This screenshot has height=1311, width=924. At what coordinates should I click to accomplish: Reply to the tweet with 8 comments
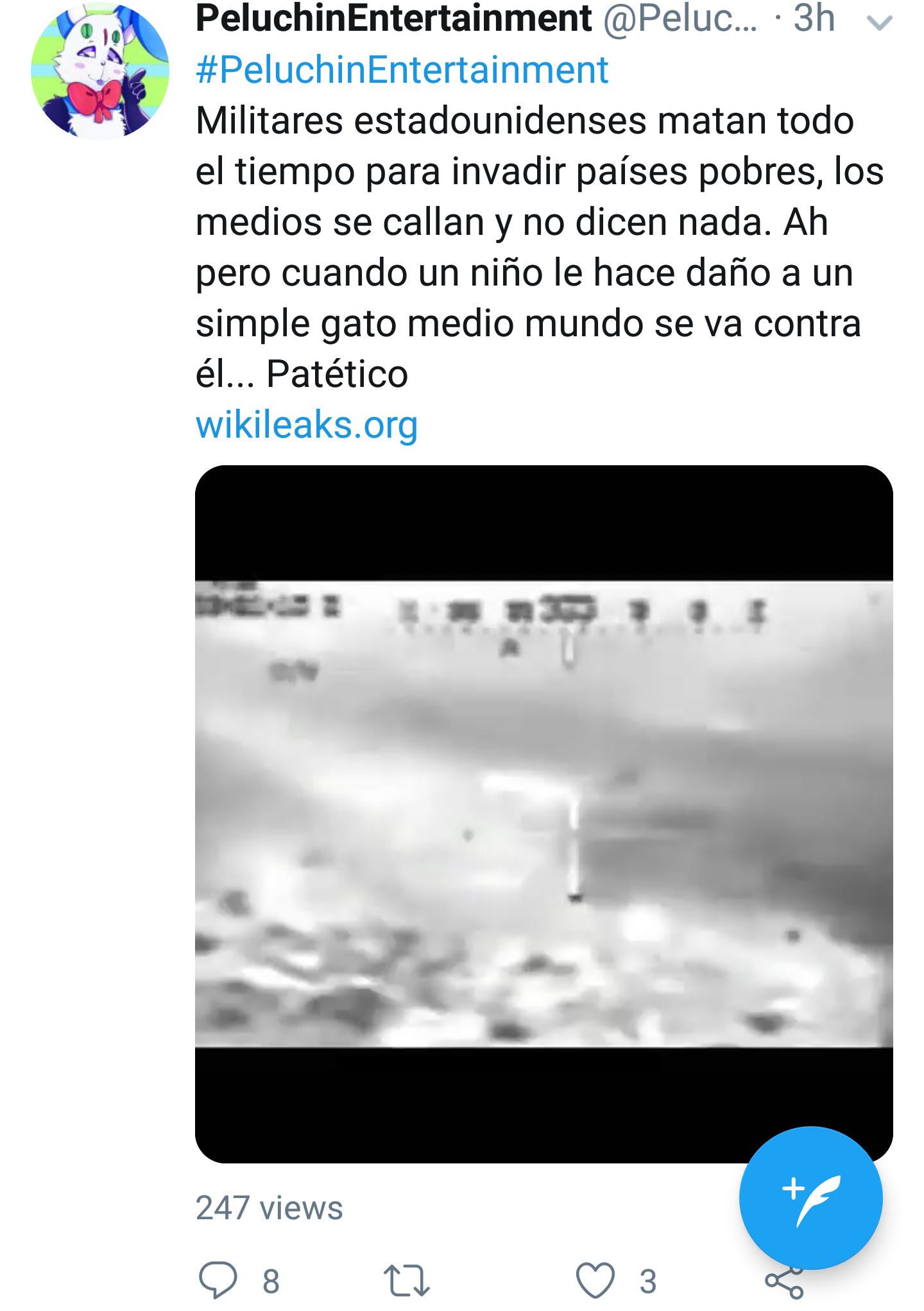point(218,1280)
